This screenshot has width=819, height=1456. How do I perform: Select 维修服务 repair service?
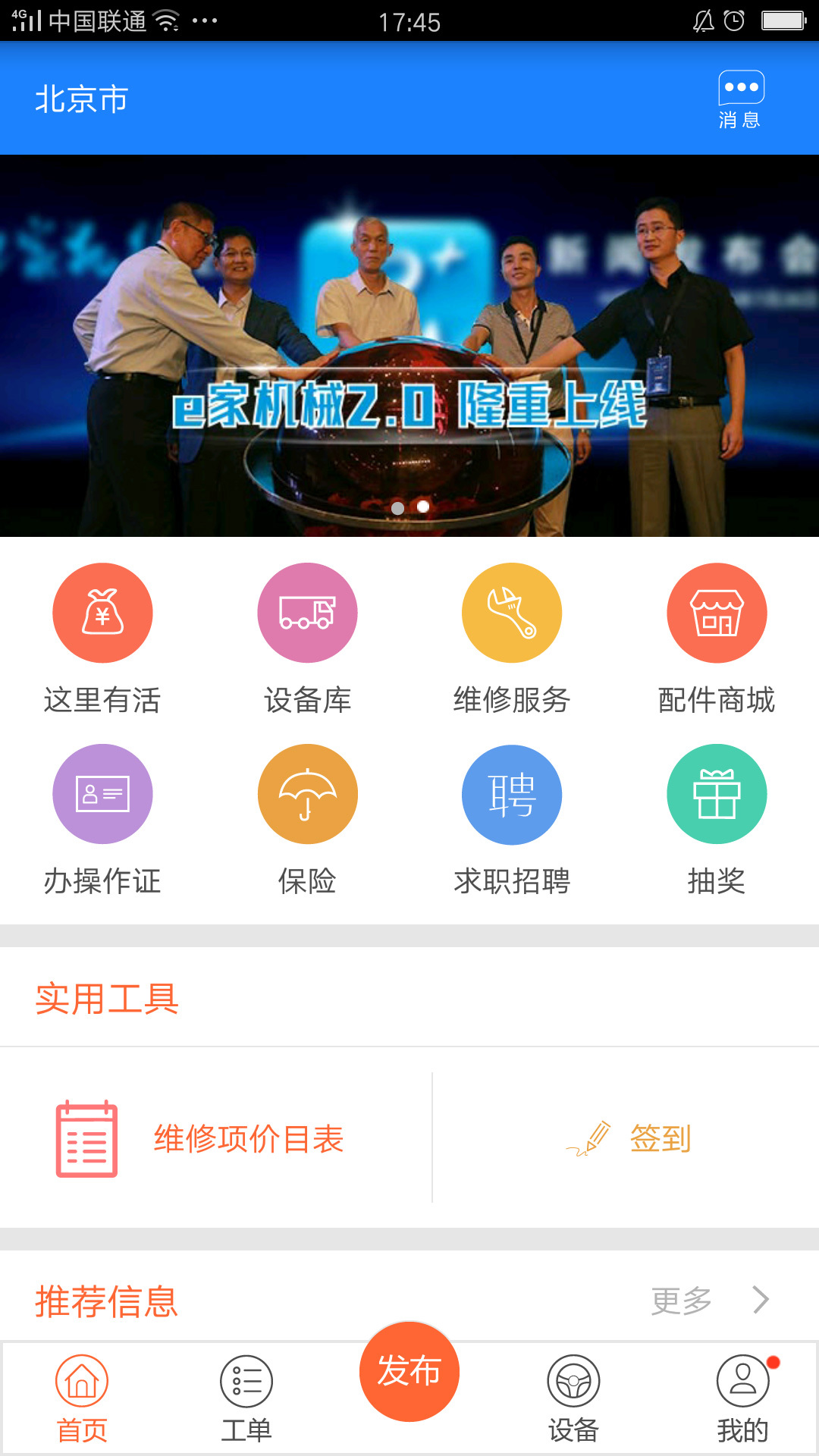pos(512,639)
